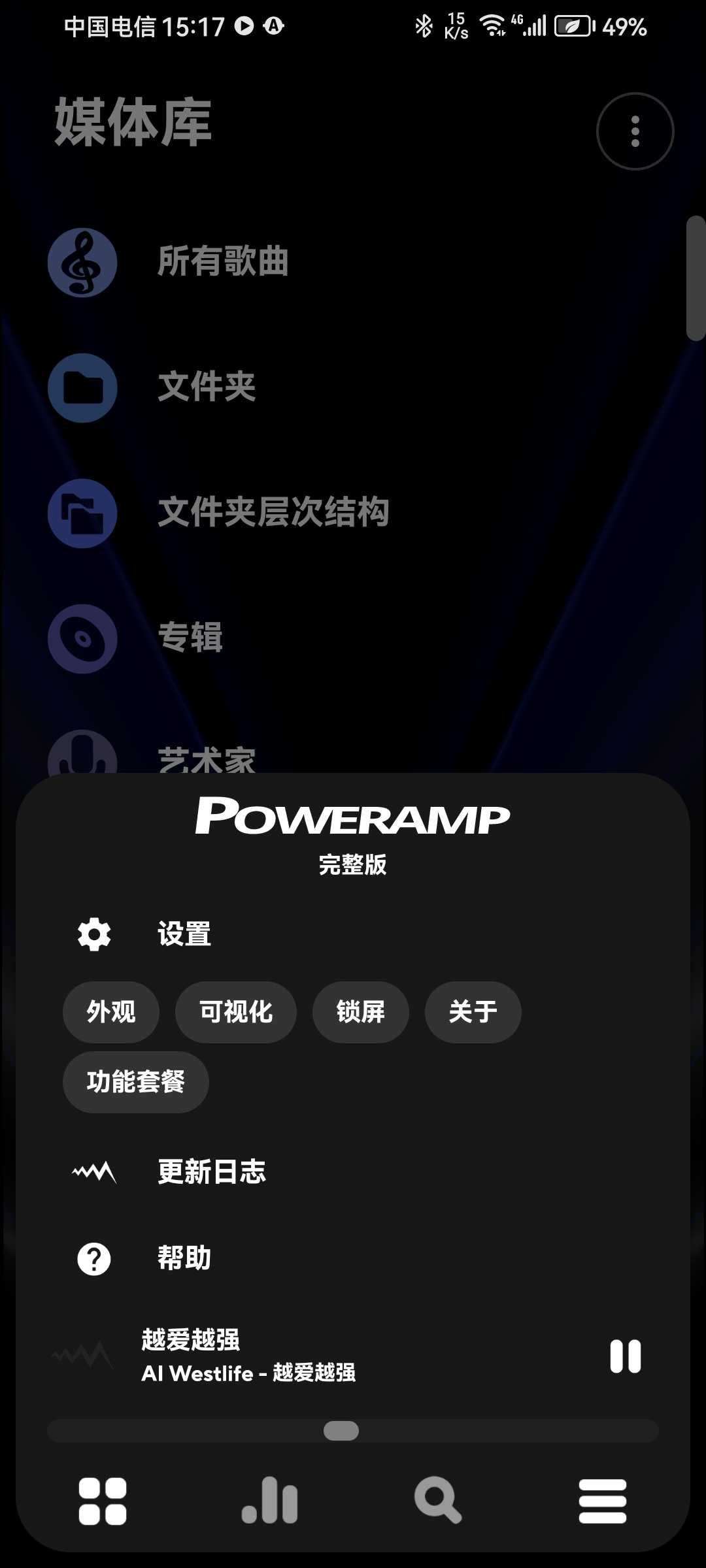Open the 帮助 help entry
Screen dimensions: 706x1568
[x=183, y=1258]
